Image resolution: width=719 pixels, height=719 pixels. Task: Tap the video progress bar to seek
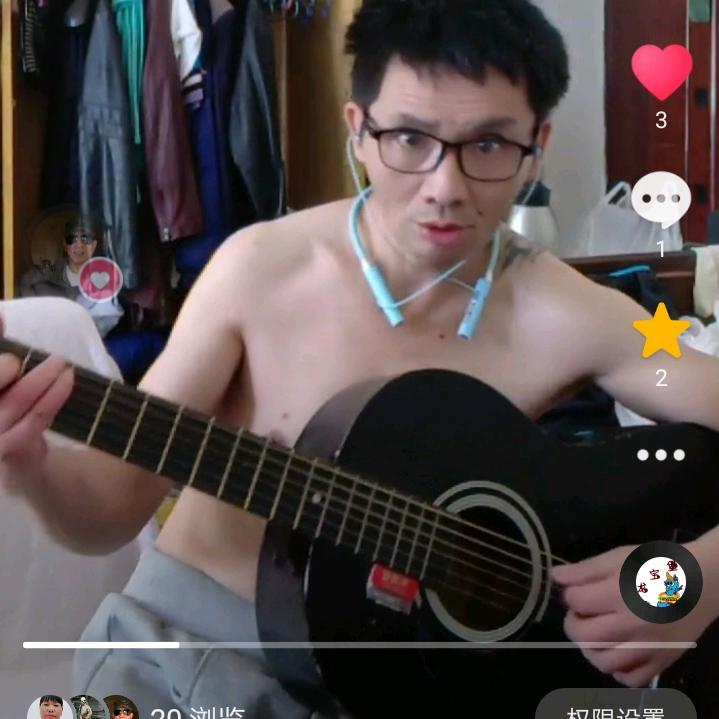point(360,645)
